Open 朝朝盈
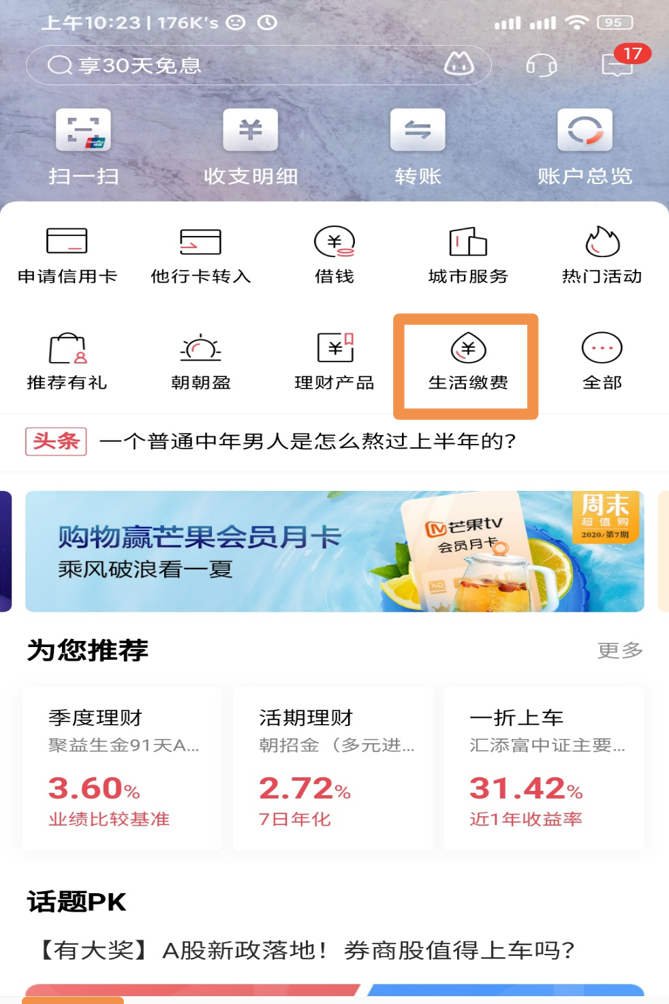Screen dimensions: 669x1004 tap(200, 362)
